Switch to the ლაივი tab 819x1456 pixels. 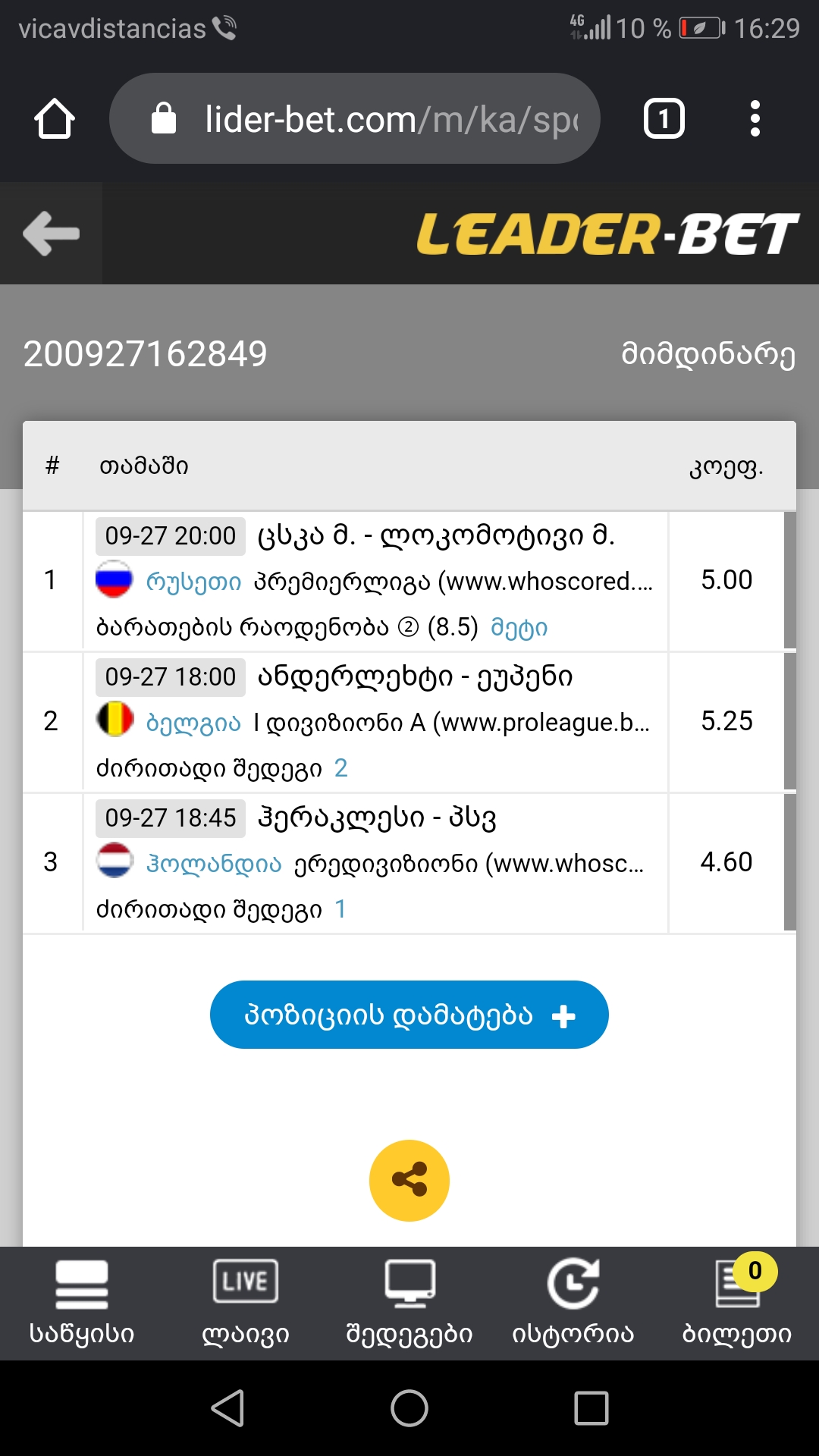pos(245,1303)
